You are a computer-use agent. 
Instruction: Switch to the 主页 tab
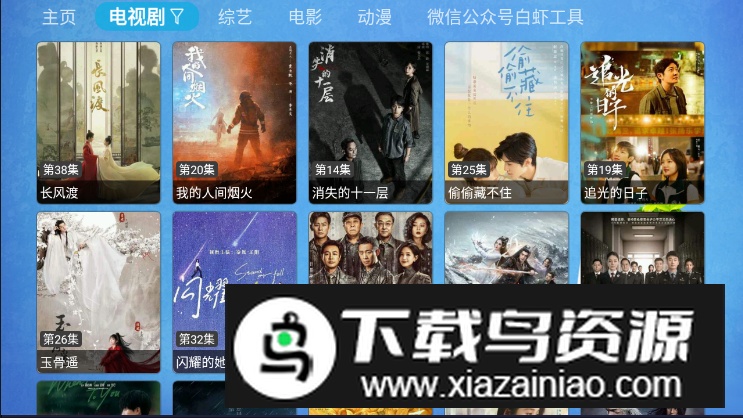(59, 16)
